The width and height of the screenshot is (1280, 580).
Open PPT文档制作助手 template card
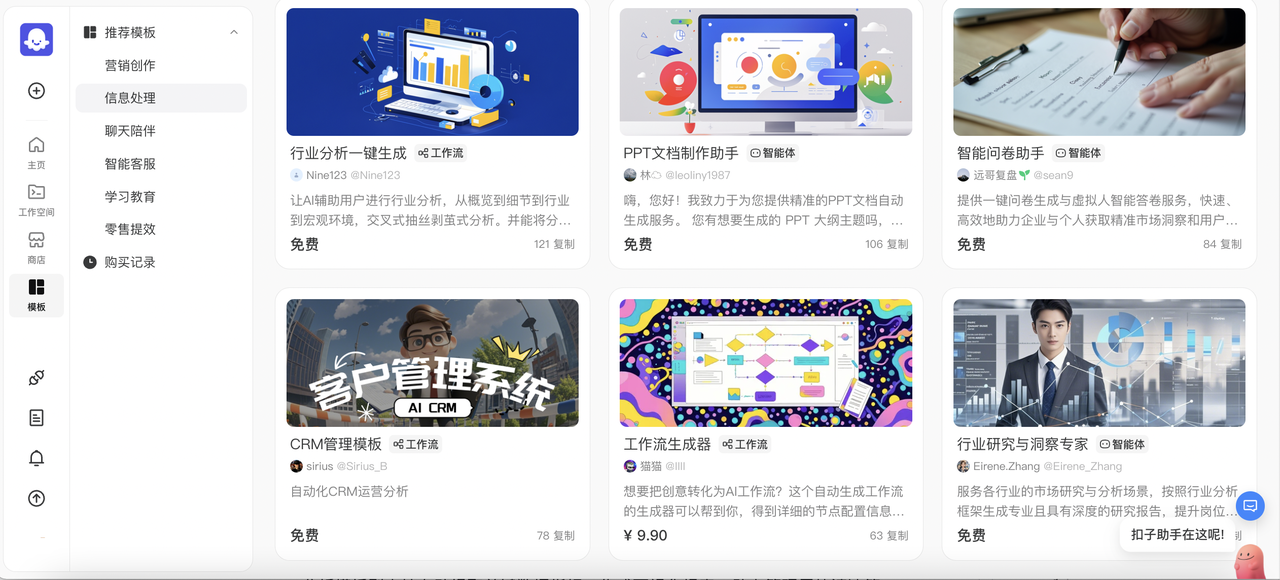pos(765,130)
